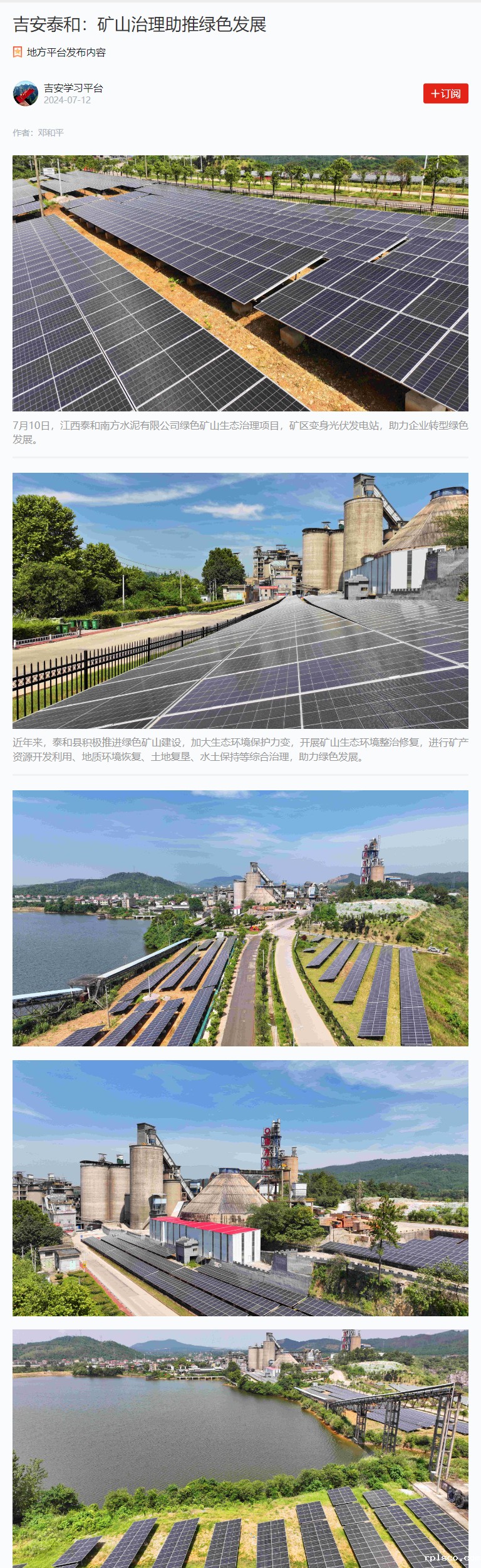481x1568 pixels.
Task: Open the 吉安学习平台 publisher profile
Action: (73, 88)
